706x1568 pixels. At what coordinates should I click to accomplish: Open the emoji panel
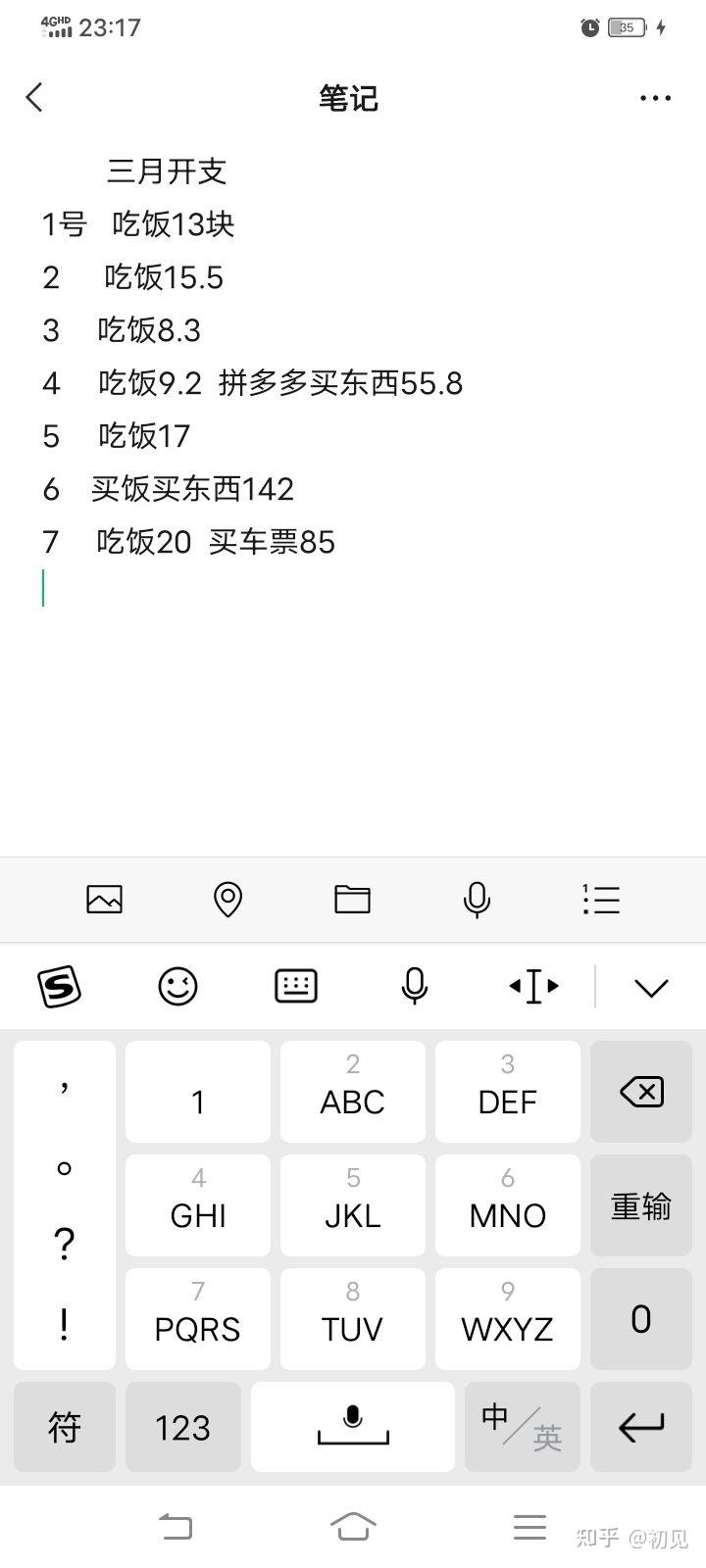point(177,986)
